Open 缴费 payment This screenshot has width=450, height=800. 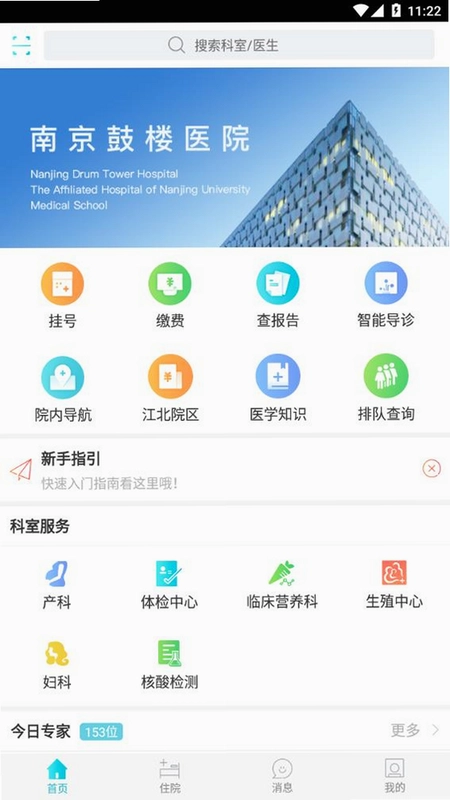click(170, 295)
